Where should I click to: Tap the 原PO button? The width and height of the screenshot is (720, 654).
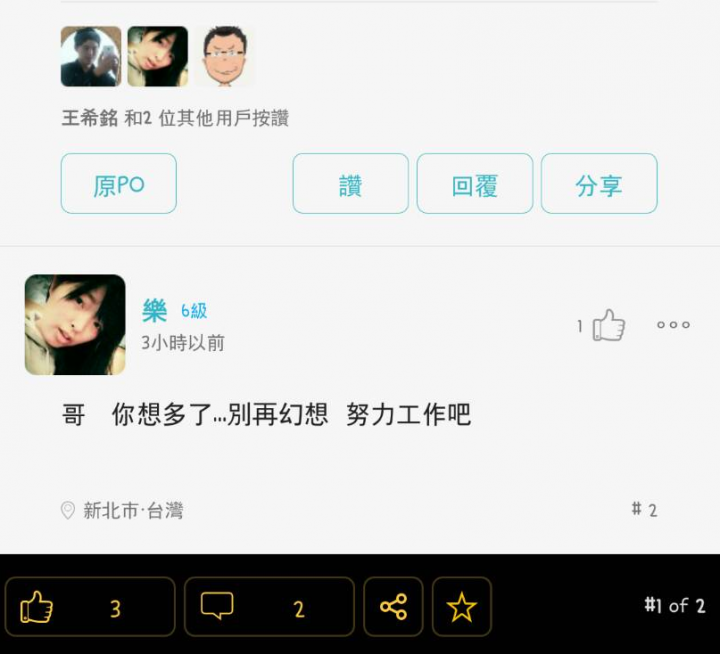118,184
